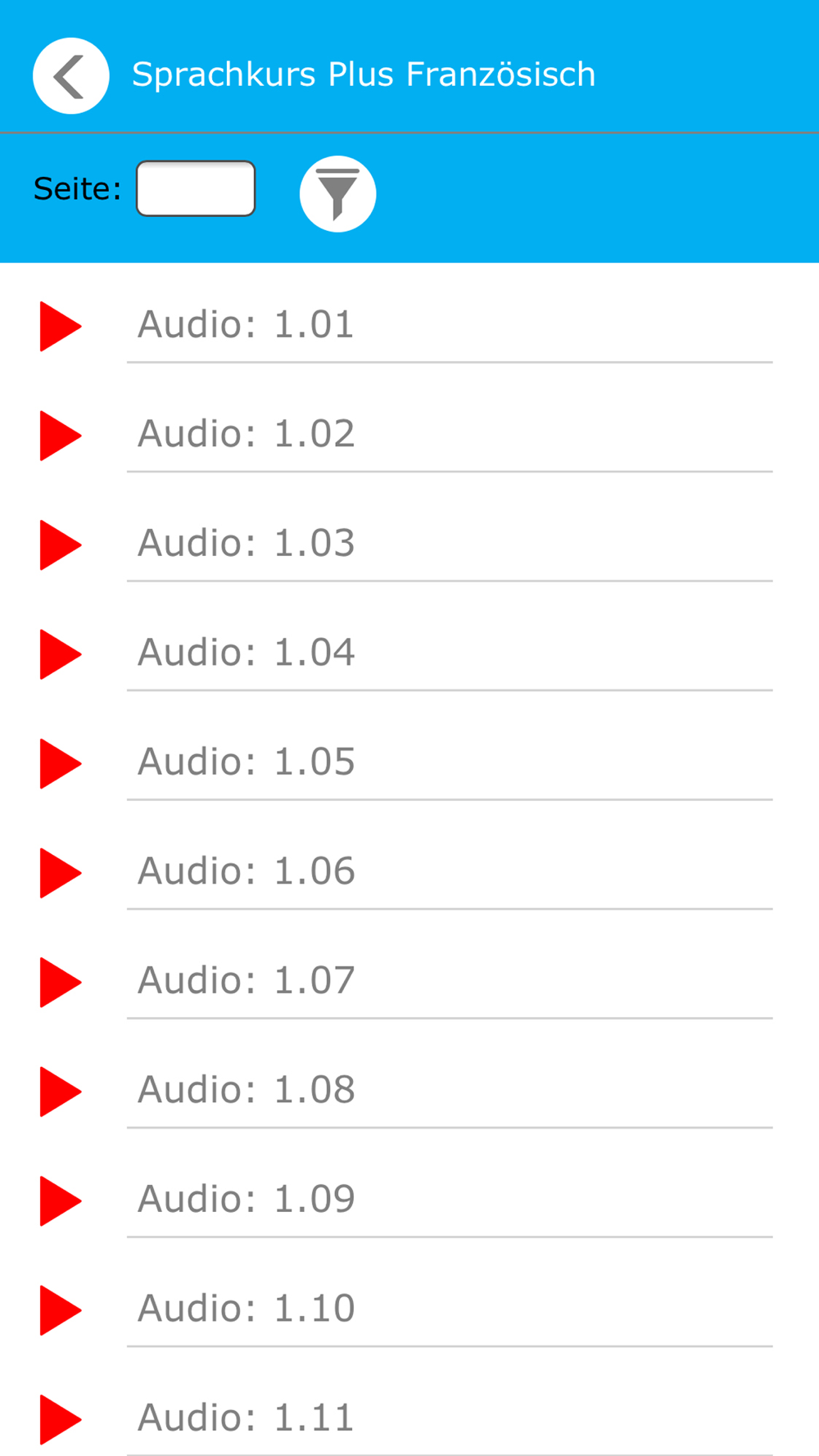Open the filter funnel icon

coord(337,194)
